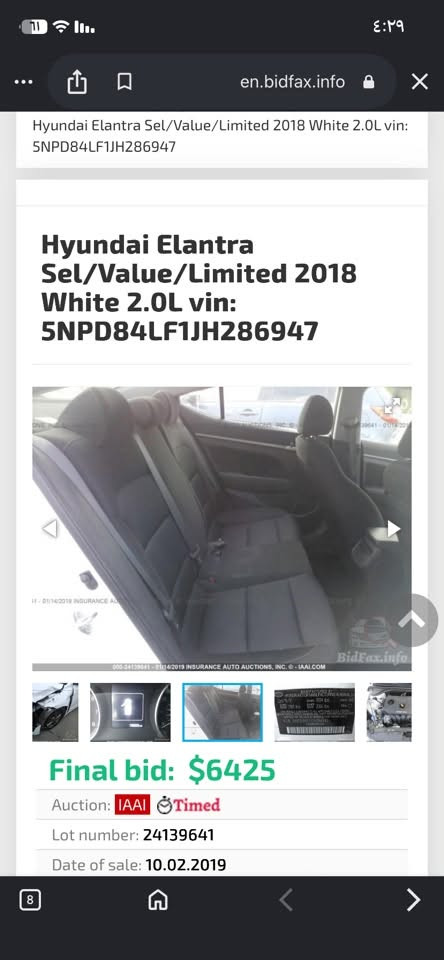Select the damaged front wheel thumbnail

[55, 712]
